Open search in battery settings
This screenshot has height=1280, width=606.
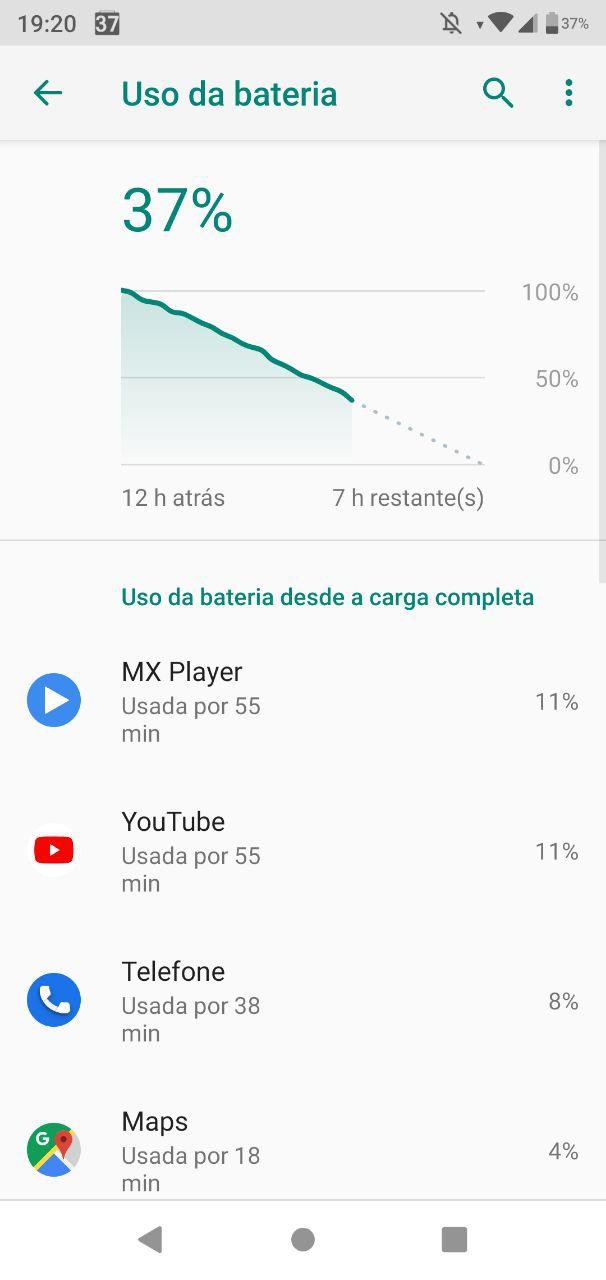pos(497,94)
